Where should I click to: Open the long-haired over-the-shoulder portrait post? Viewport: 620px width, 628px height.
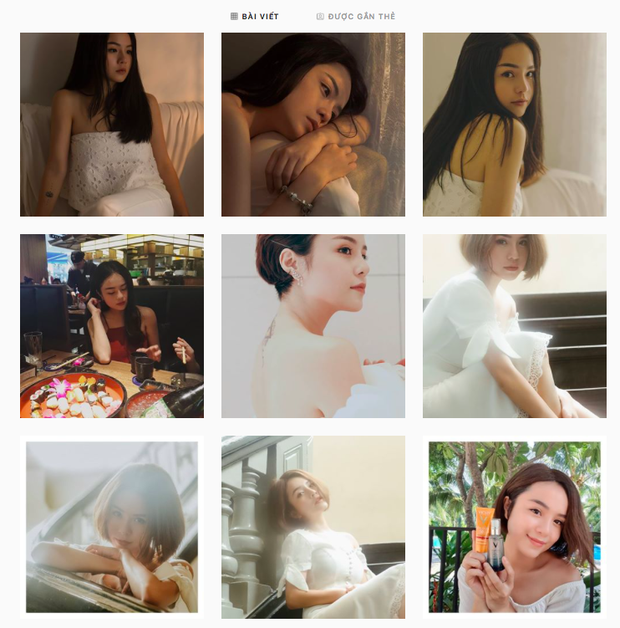[x=514, y=124]
